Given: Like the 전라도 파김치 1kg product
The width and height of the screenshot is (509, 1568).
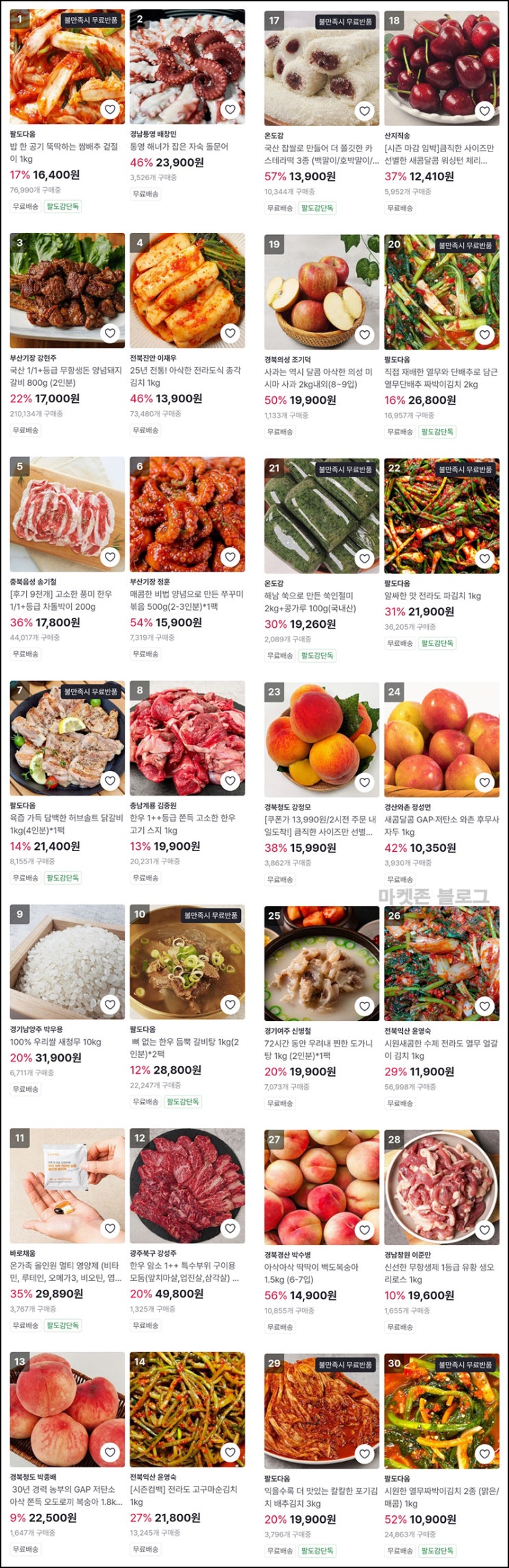Looking at the screenshot, I should coord(484,559).
